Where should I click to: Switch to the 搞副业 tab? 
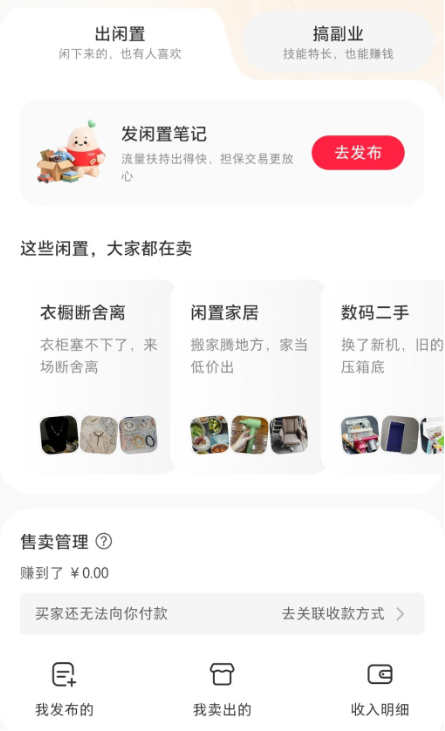point(338,43)
